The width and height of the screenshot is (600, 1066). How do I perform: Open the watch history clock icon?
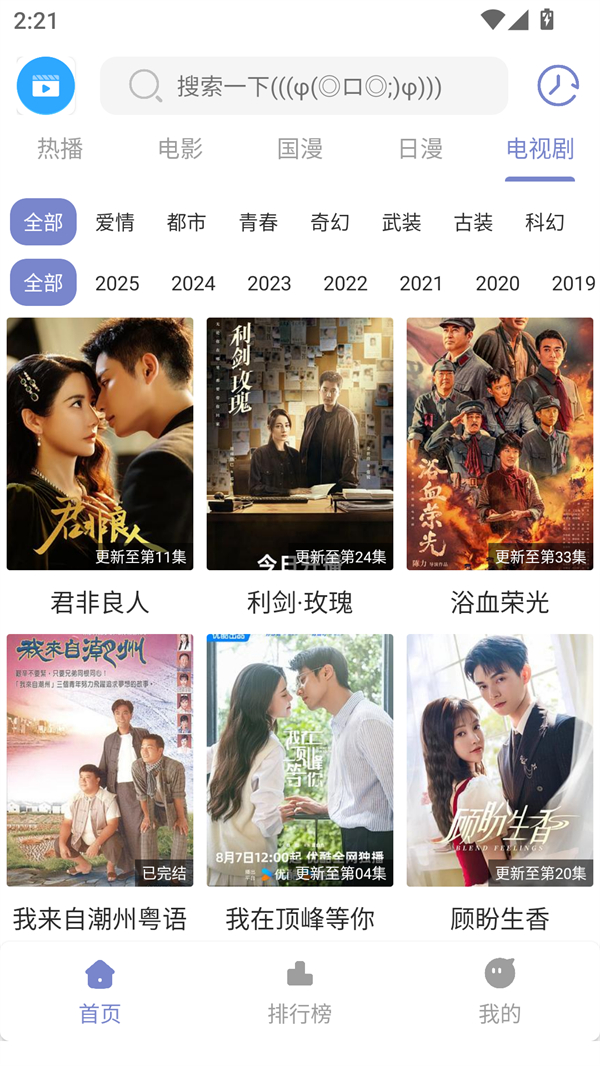pos(557,86)
